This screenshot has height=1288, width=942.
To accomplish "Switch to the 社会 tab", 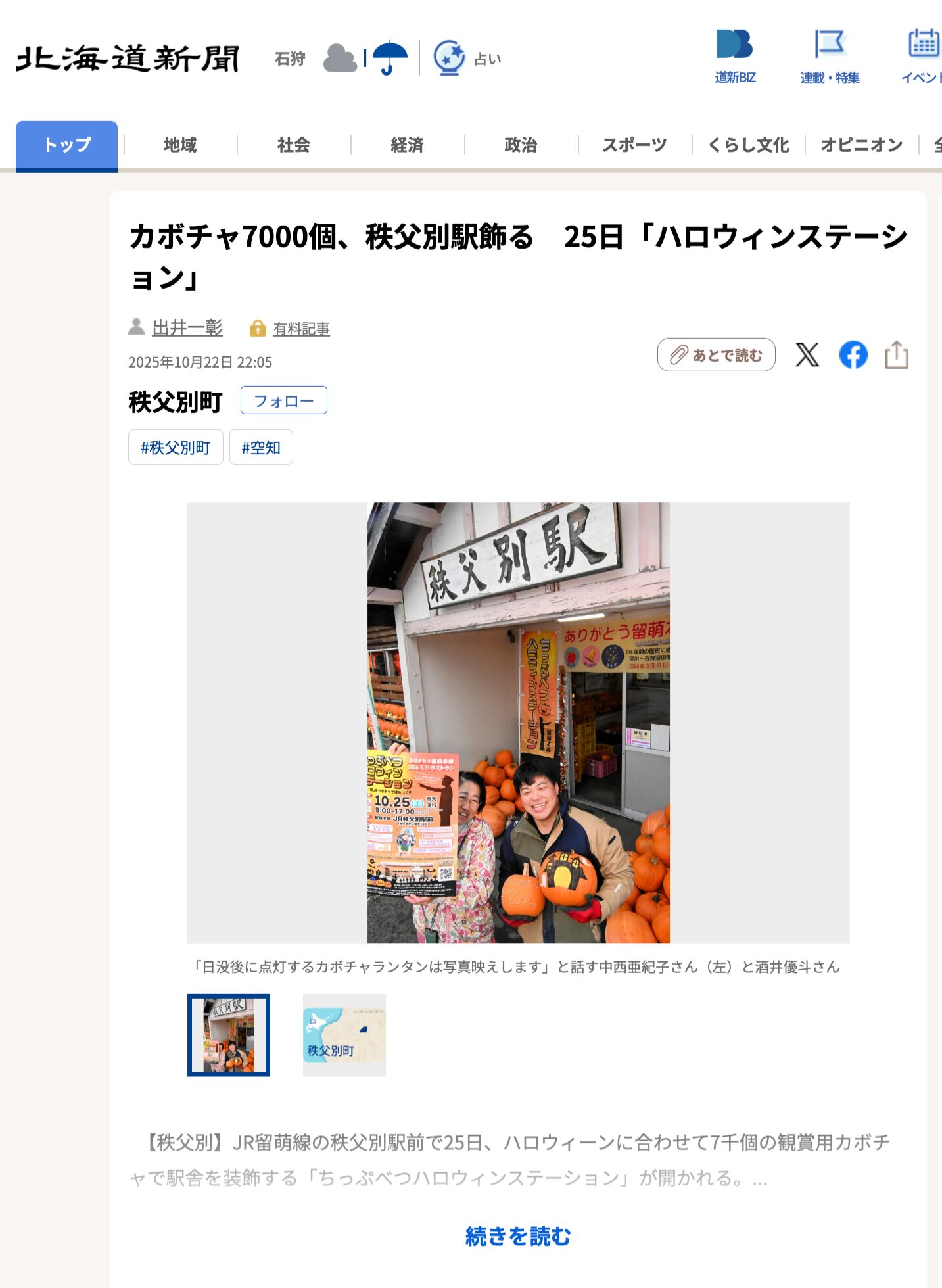I will [293, 145].
